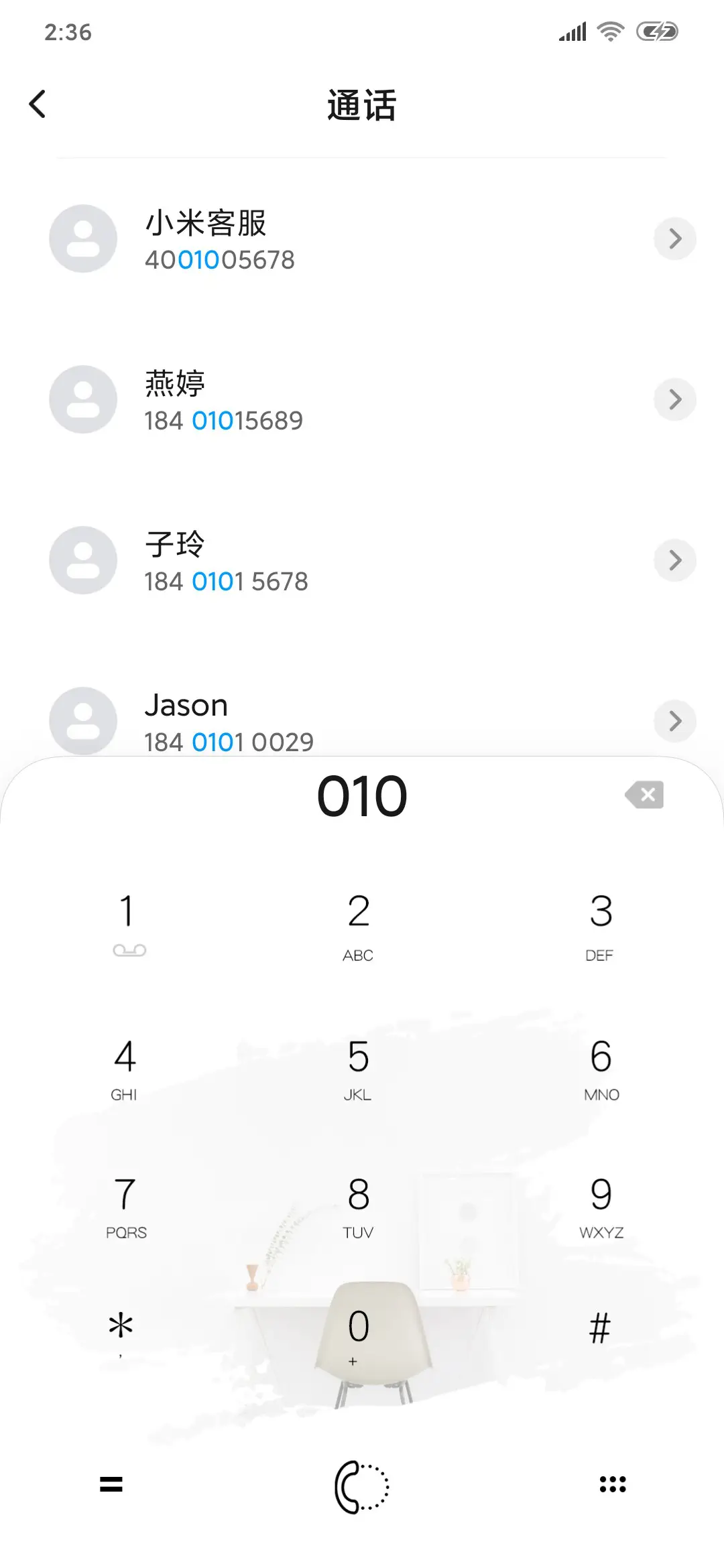This screenshot has width=724, height=1568.
Task: Tap the green call button to dial 010
Action: 362,1486
